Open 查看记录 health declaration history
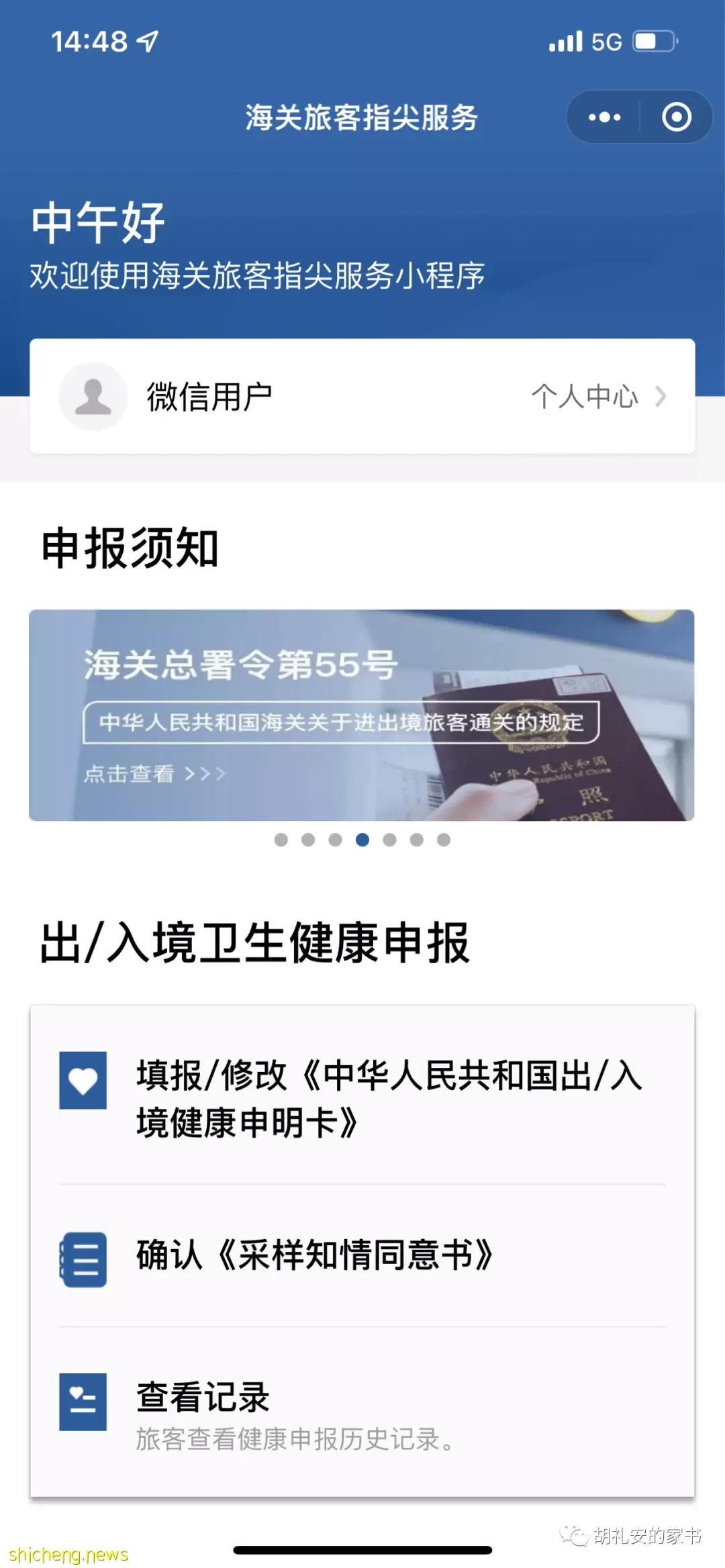Screen dimensions: 725x1568 coord(362,1410)
